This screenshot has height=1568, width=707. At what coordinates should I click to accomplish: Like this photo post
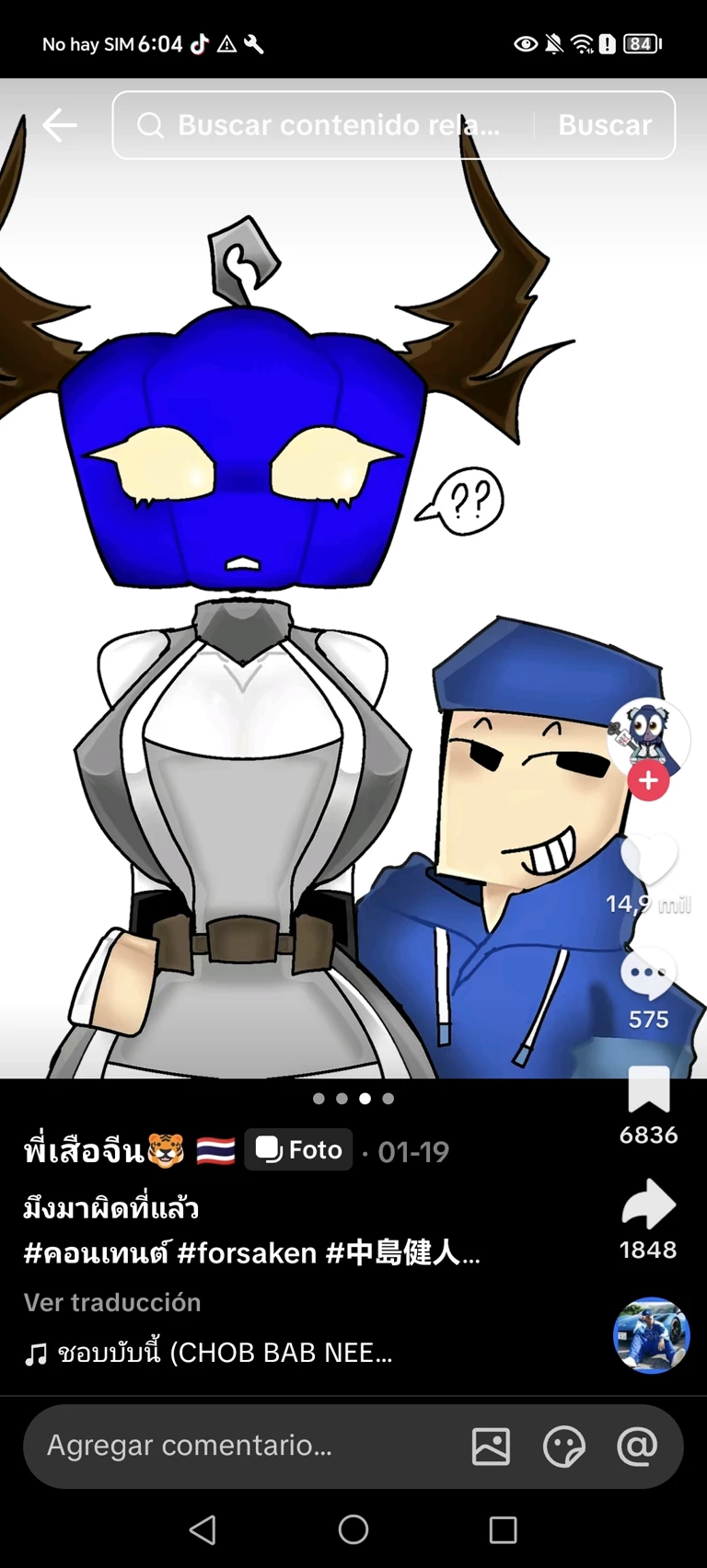coord(649,860)
